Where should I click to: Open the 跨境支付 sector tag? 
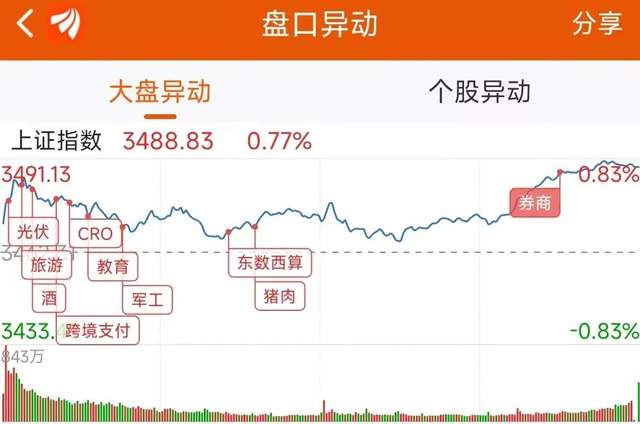97,330
